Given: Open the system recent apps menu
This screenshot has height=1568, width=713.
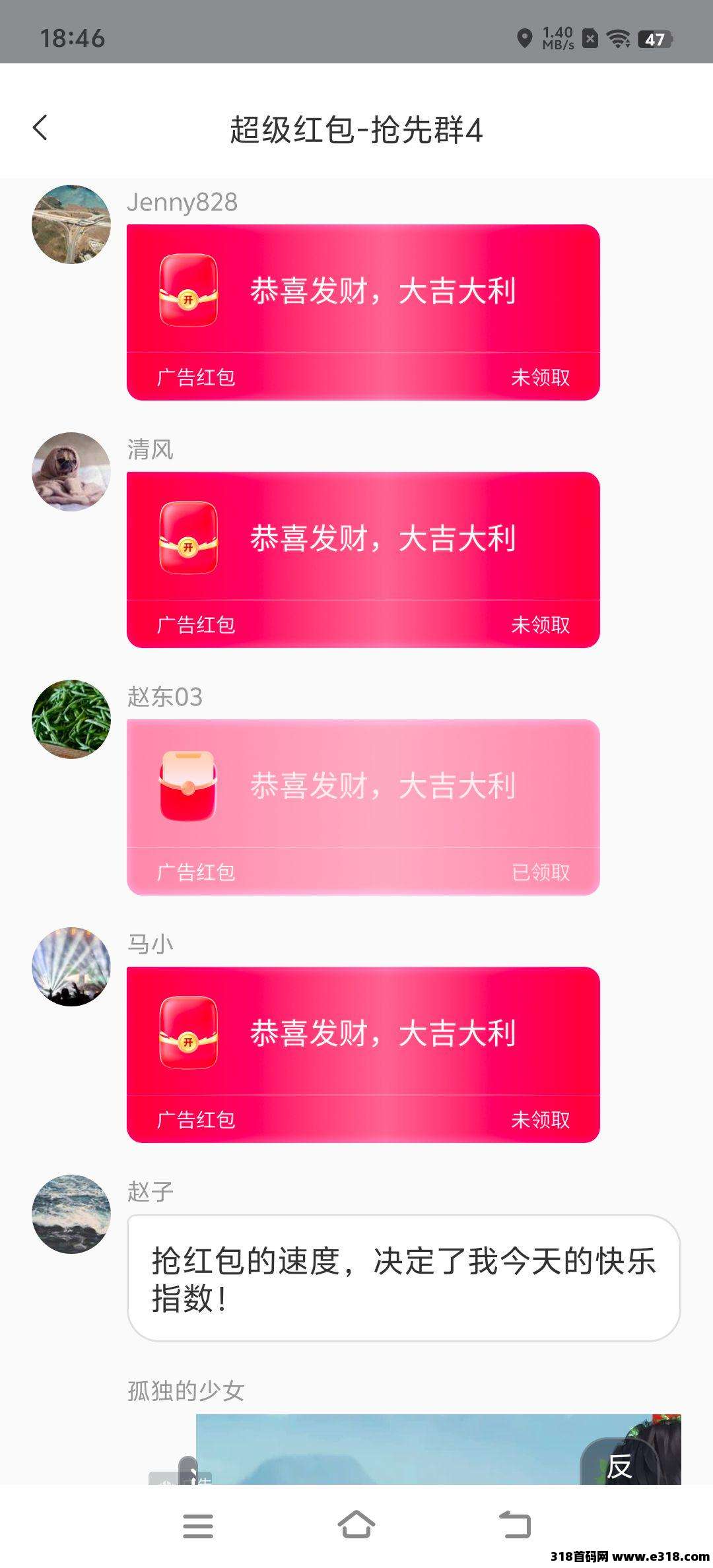Looking at the screenshot, I should tap(198, 1525).
